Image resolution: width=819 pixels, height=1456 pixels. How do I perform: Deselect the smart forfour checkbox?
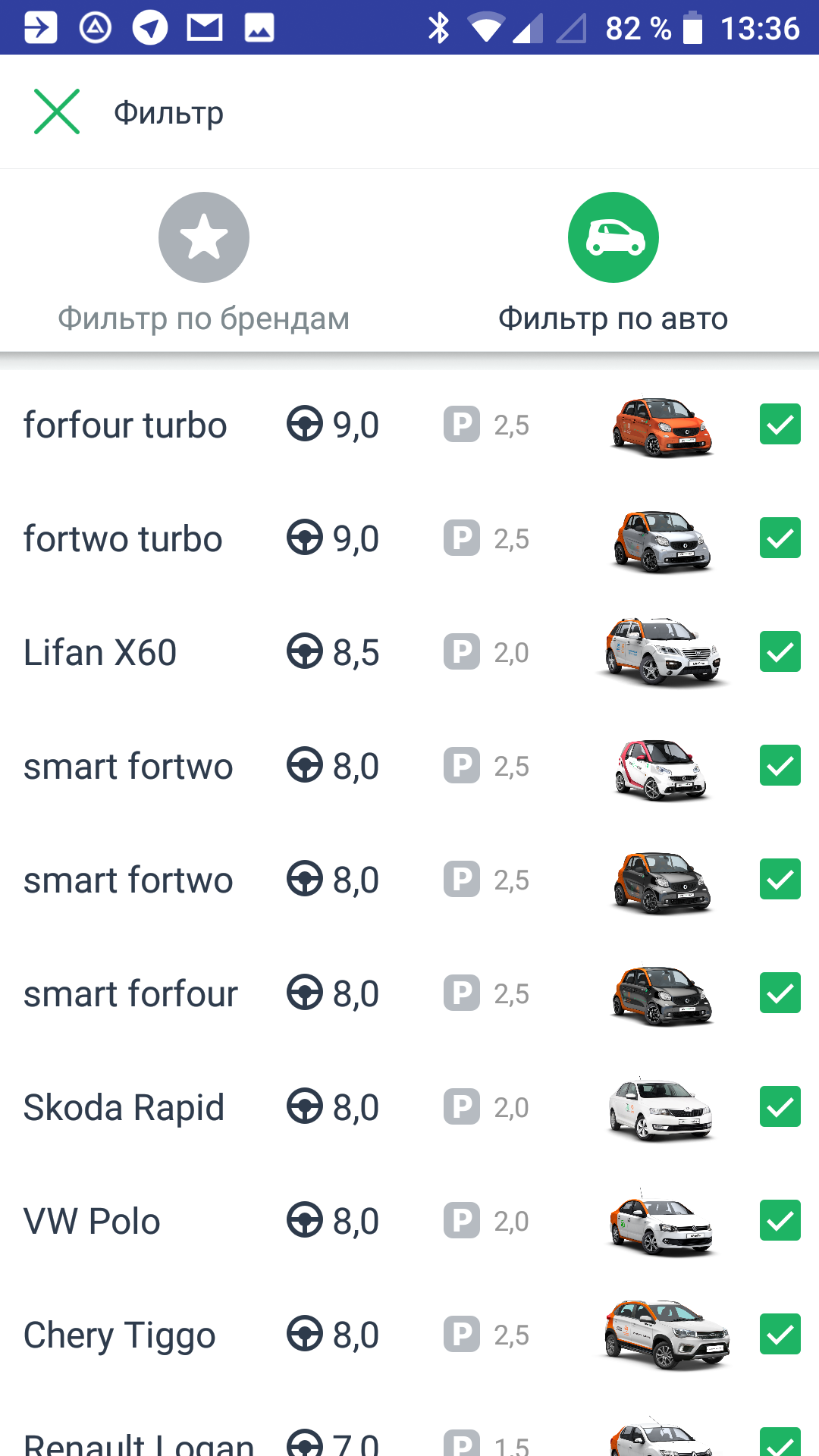pos(780,993)
